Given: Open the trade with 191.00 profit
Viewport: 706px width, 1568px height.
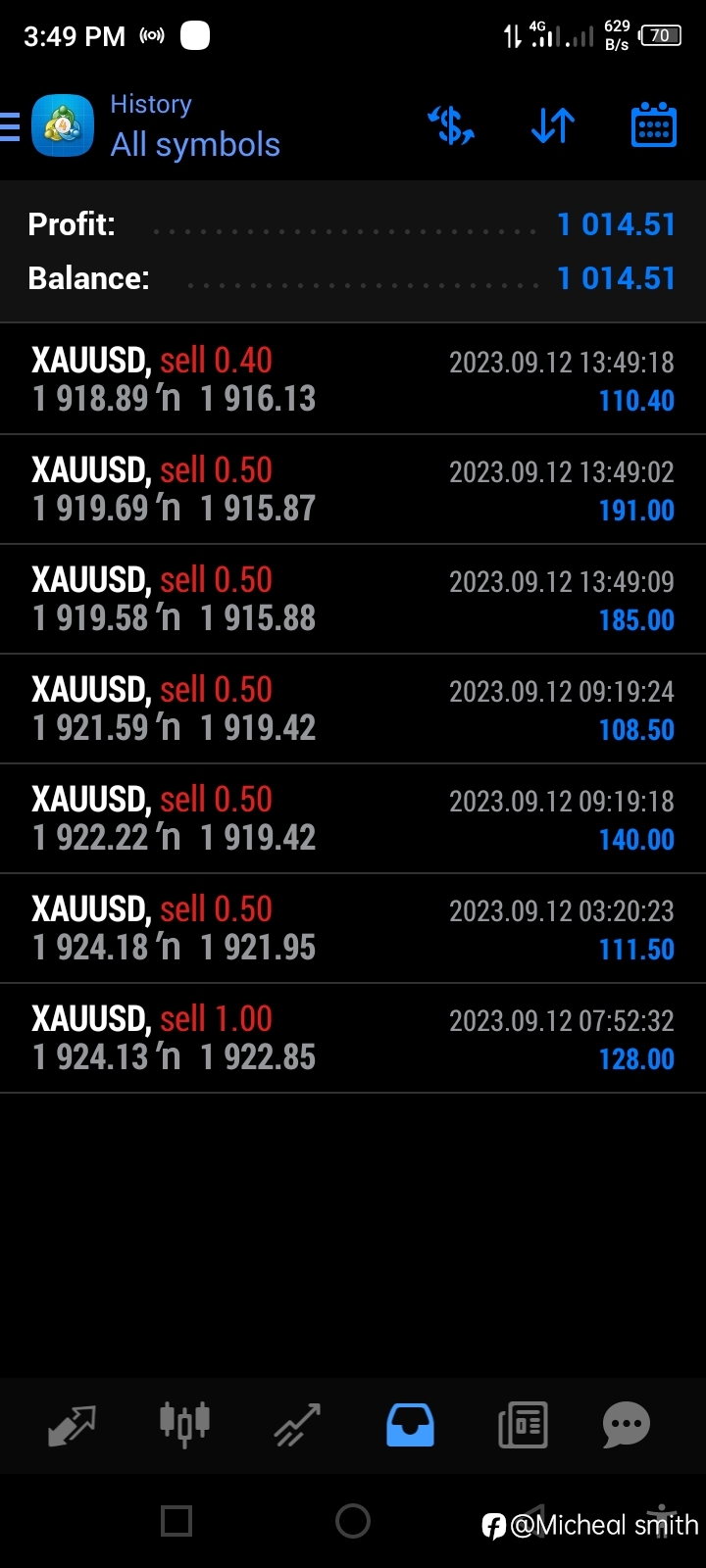Looking at the screenshot, I should coord(353,489).
